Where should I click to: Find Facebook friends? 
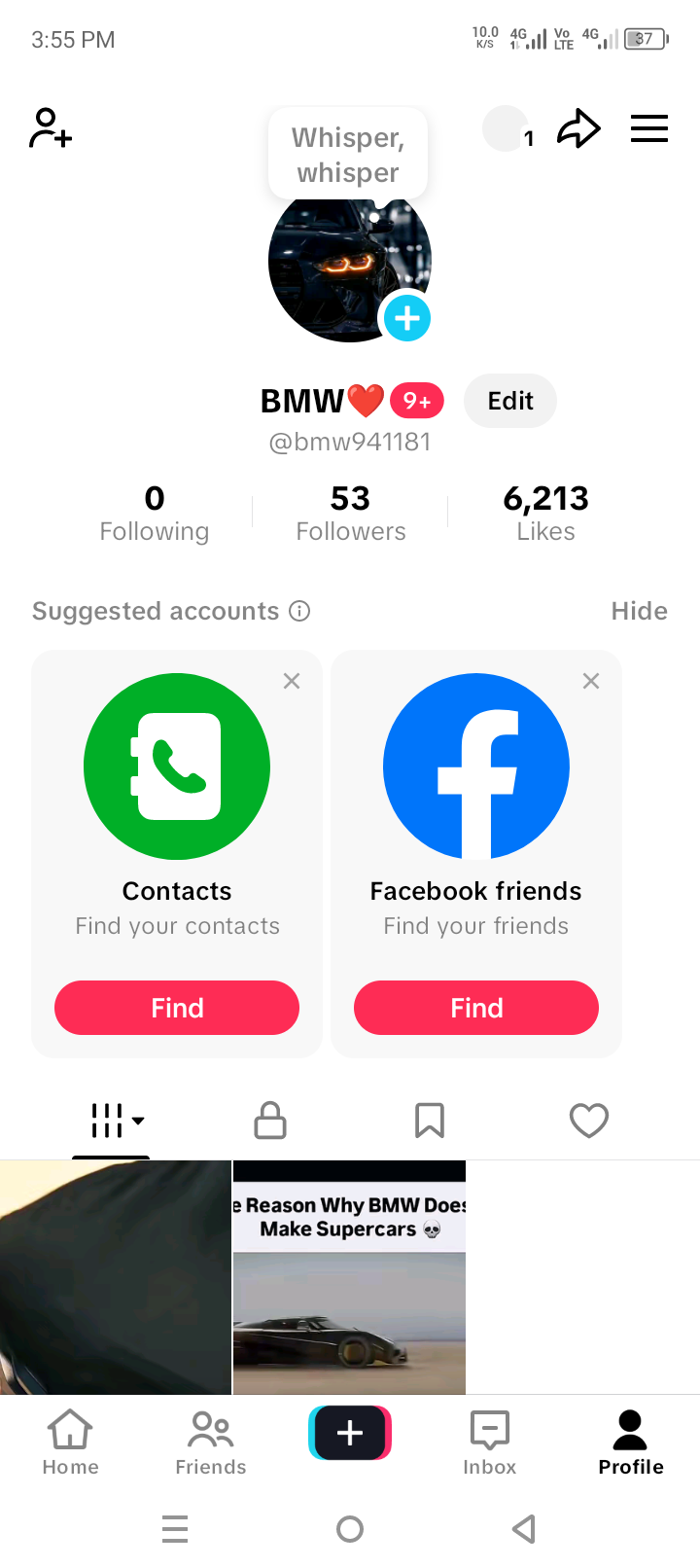click(476, 1008)
